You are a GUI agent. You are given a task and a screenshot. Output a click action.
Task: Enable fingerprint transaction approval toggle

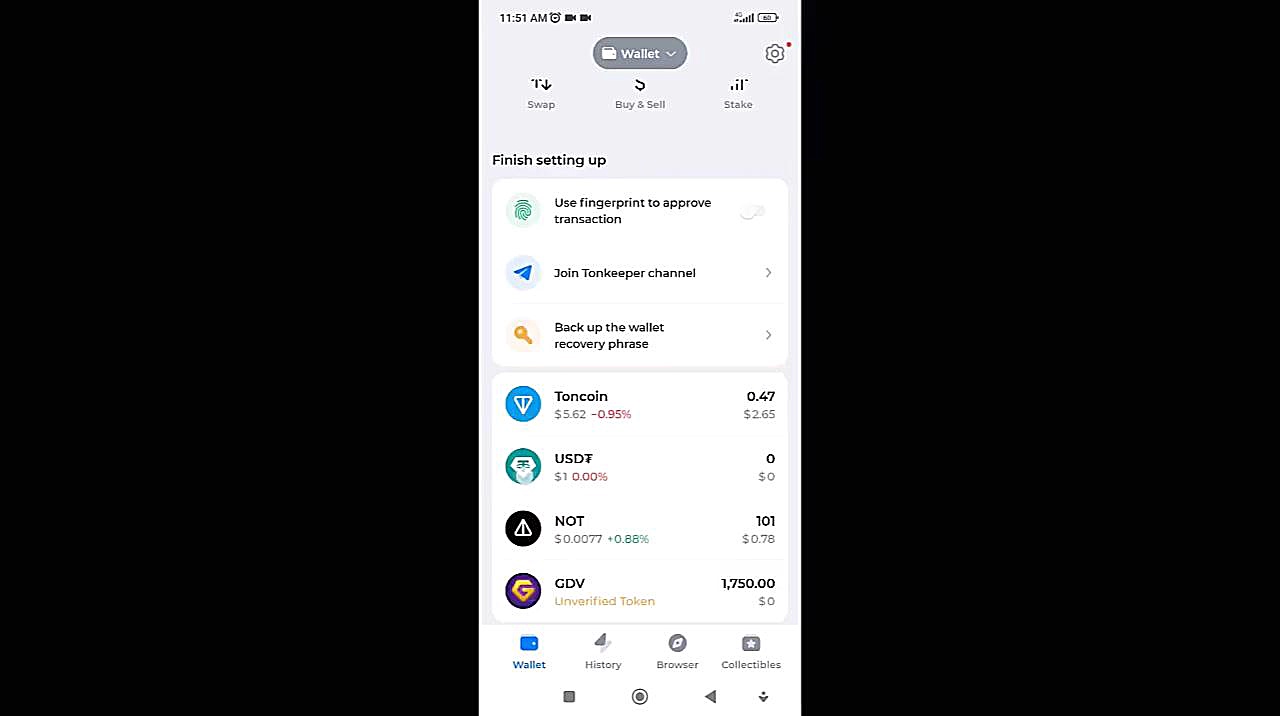[x=752, y=211]
